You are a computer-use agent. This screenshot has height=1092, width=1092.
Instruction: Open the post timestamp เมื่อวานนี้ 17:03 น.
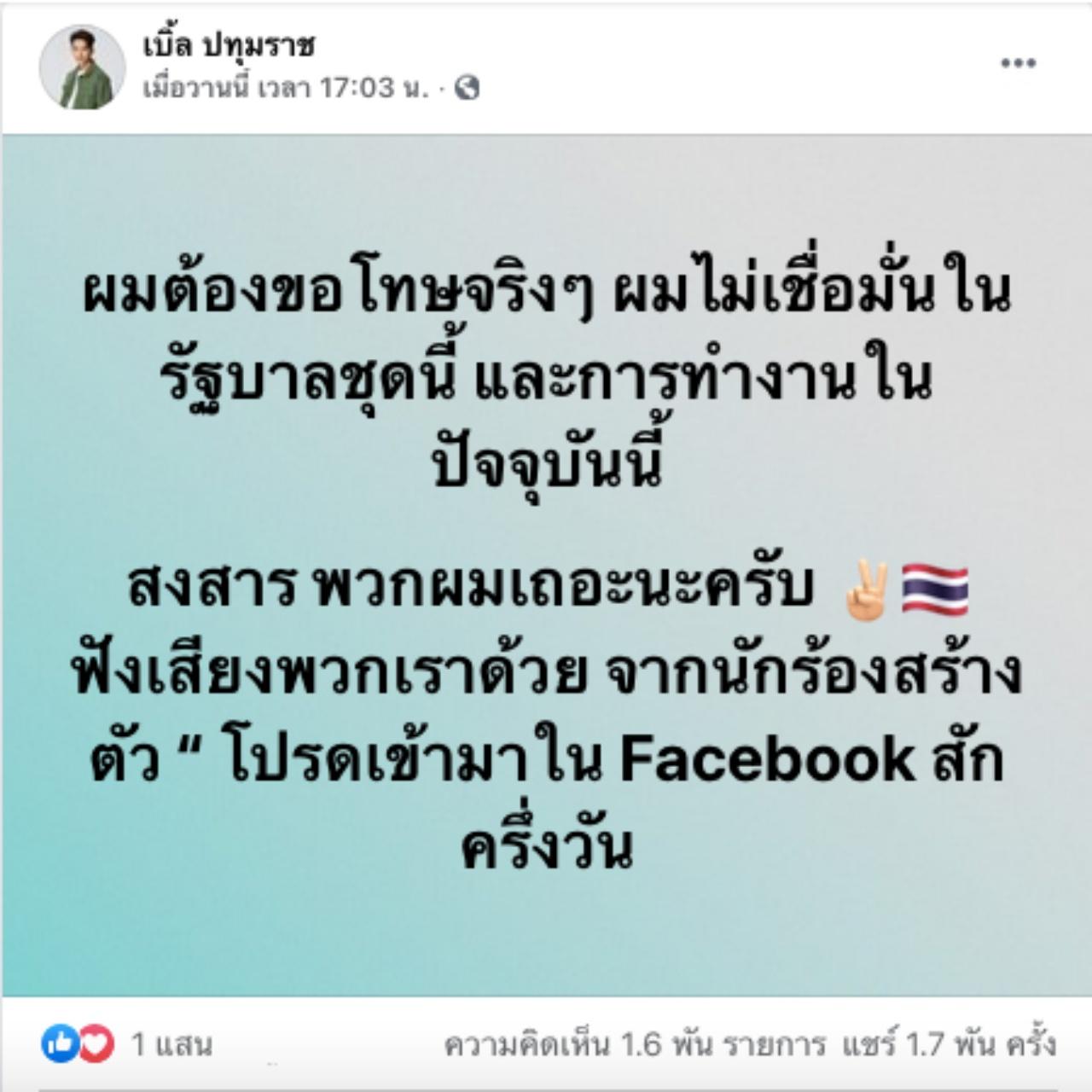(286, 87)
